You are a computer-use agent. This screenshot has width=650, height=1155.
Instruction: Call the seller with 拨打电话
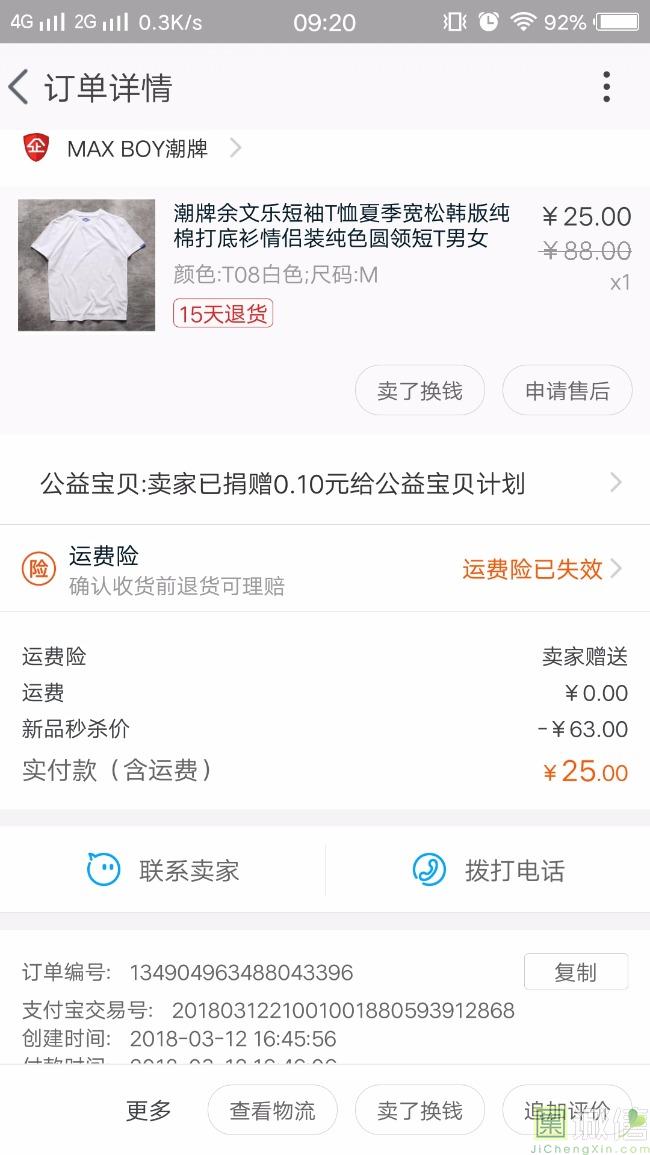[x=488, y=870]
